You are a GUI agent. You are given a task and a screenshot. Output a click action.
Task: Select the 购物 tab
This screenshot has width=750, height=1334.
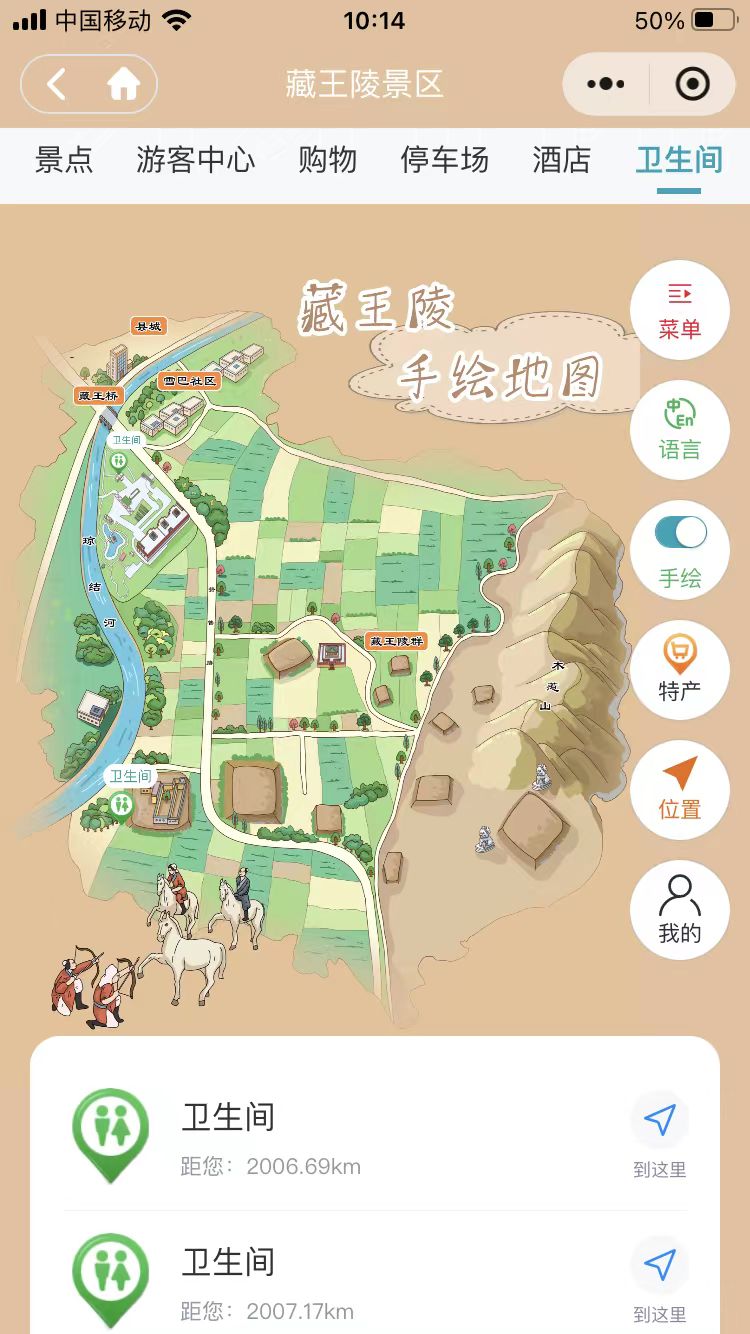tap(327, 160)
